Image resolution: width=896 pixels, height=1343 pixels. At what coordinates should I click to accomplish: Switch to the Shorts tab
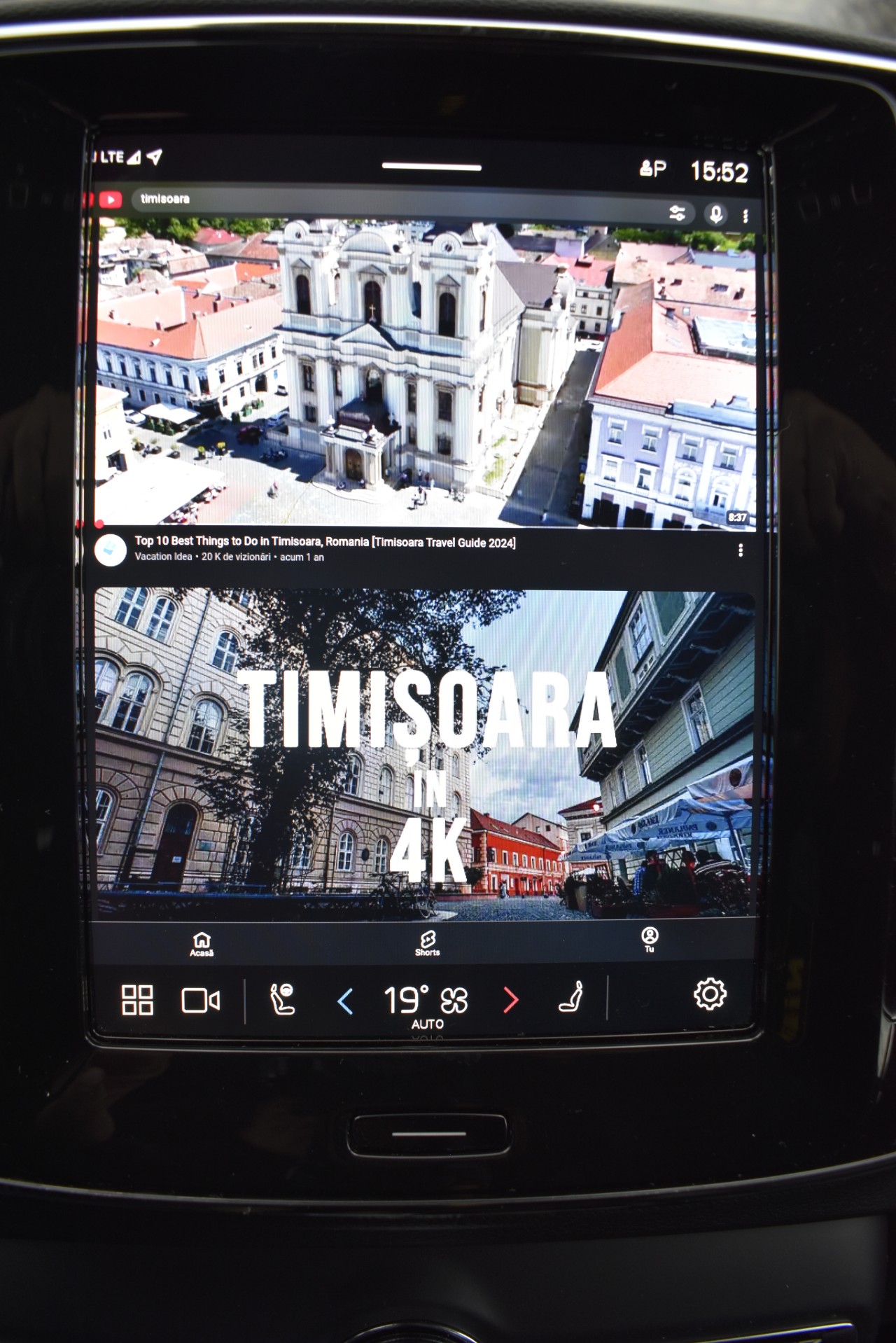coord(427,943)
